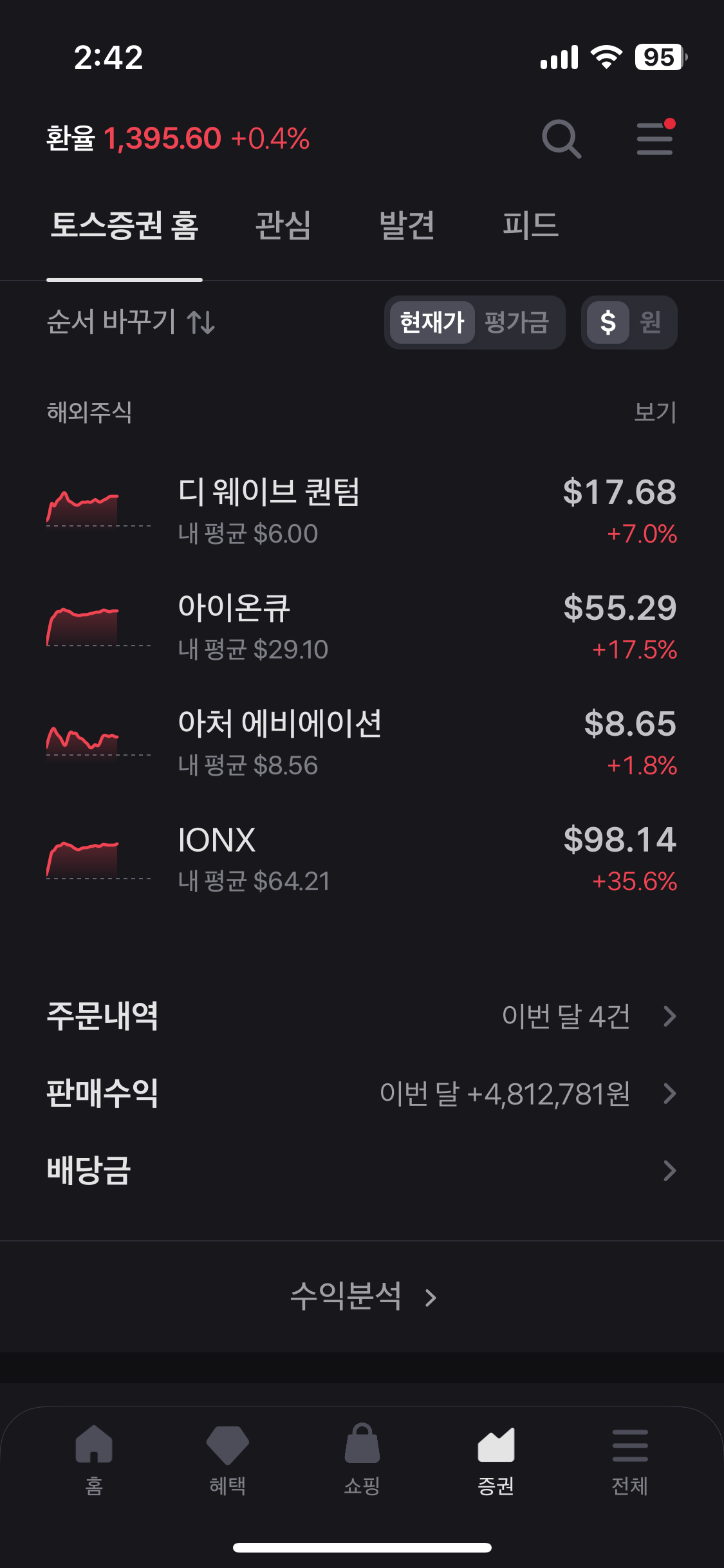Tap 순서 바꾸기 to reorder stocks
Viewport: 724px width, 1568px height.
click(x=131, y=322)
